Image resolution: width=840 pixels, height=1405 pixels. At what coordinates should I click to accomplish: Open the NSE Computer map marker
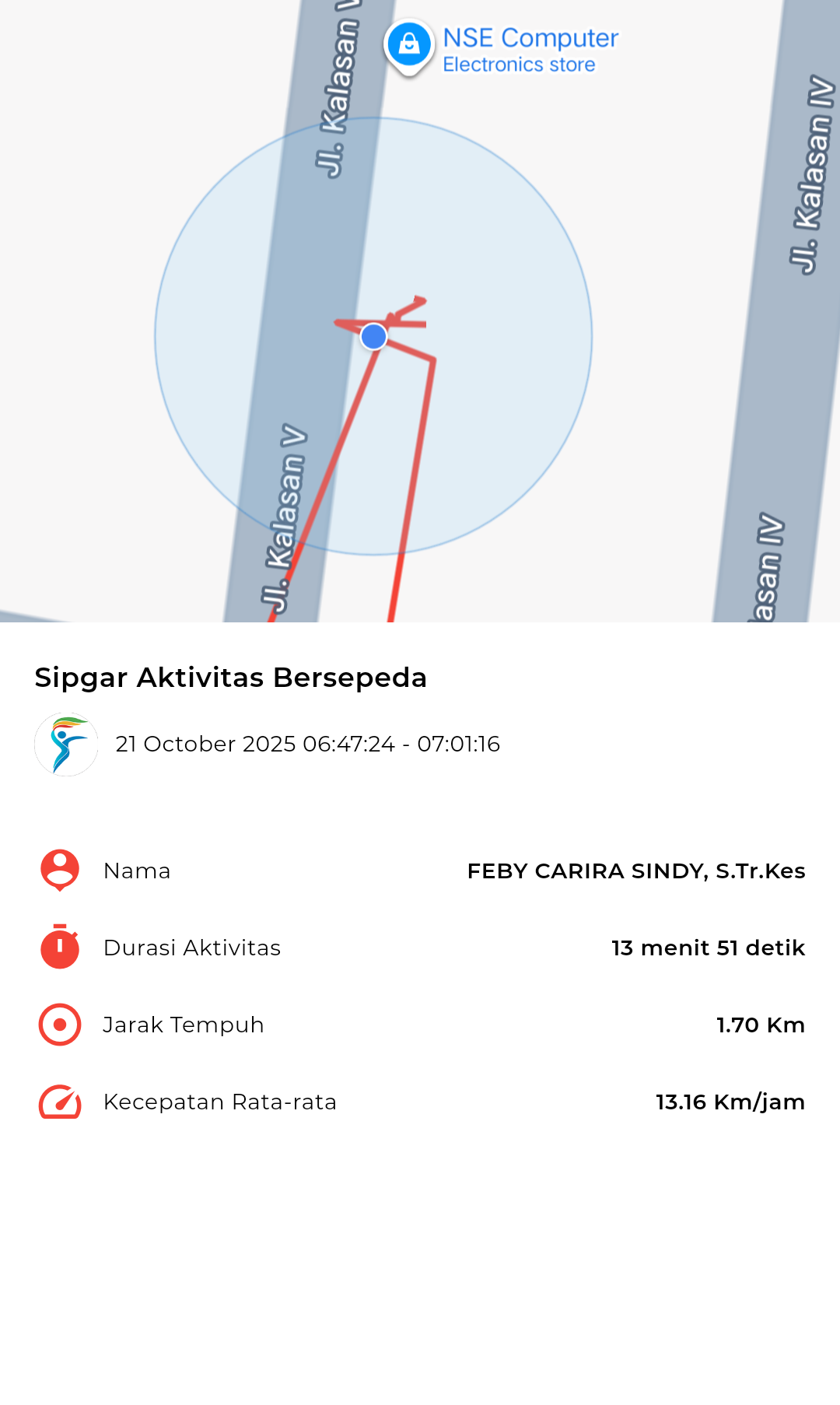pyautogui.click(x=409, y=45)
